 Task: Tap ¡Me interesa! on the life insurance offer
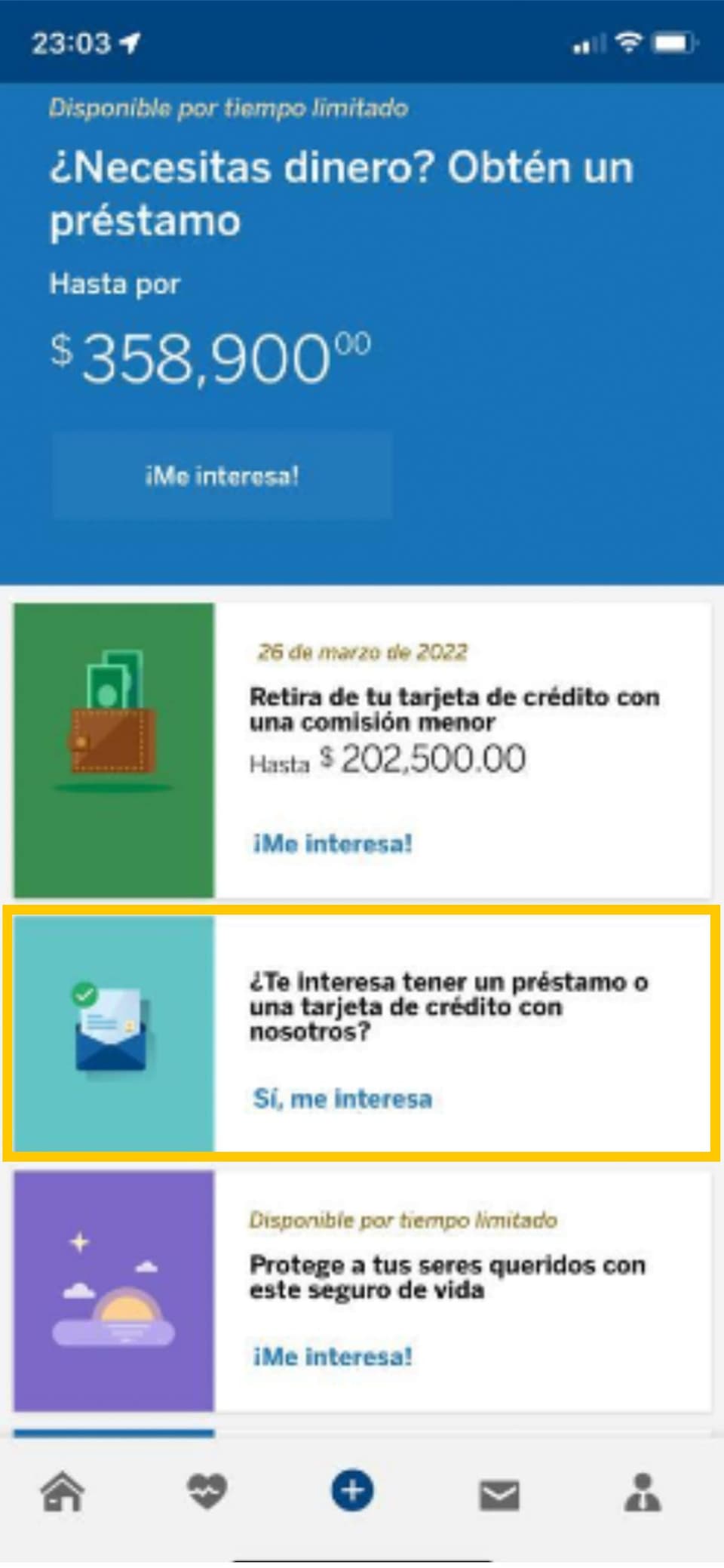pos(333,1356)
